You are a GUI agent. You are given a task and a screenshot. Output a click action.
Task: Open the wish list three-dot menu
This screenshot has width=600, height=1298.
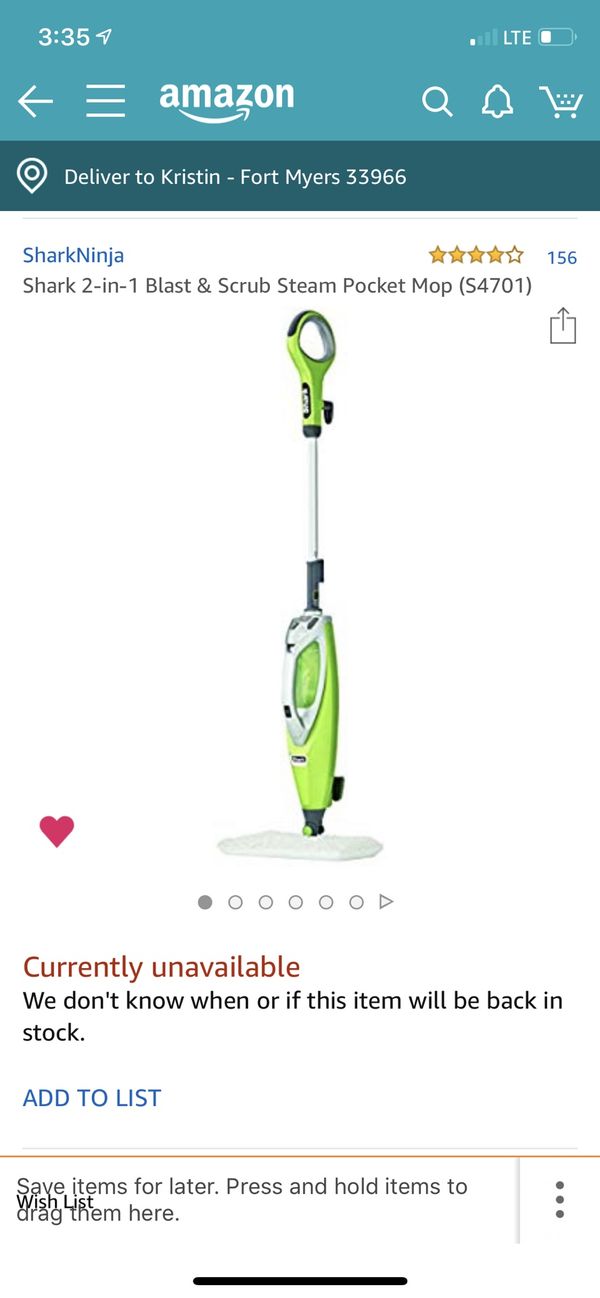pyautogui.click(x=559, y=1199)
